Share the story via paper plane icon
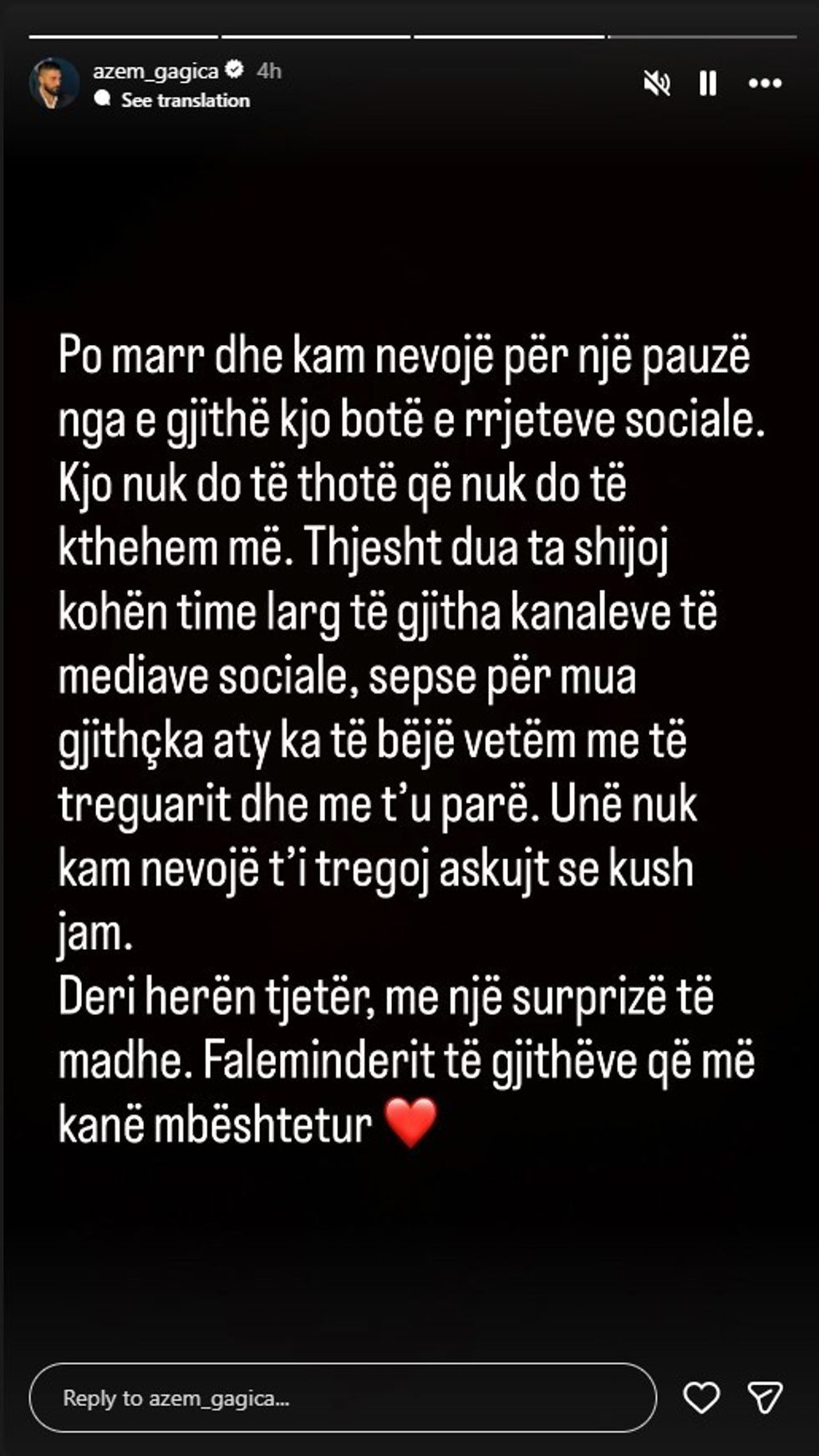Image resolution: width=819 pixels, height=1456 pixels. pos(764,1398)
